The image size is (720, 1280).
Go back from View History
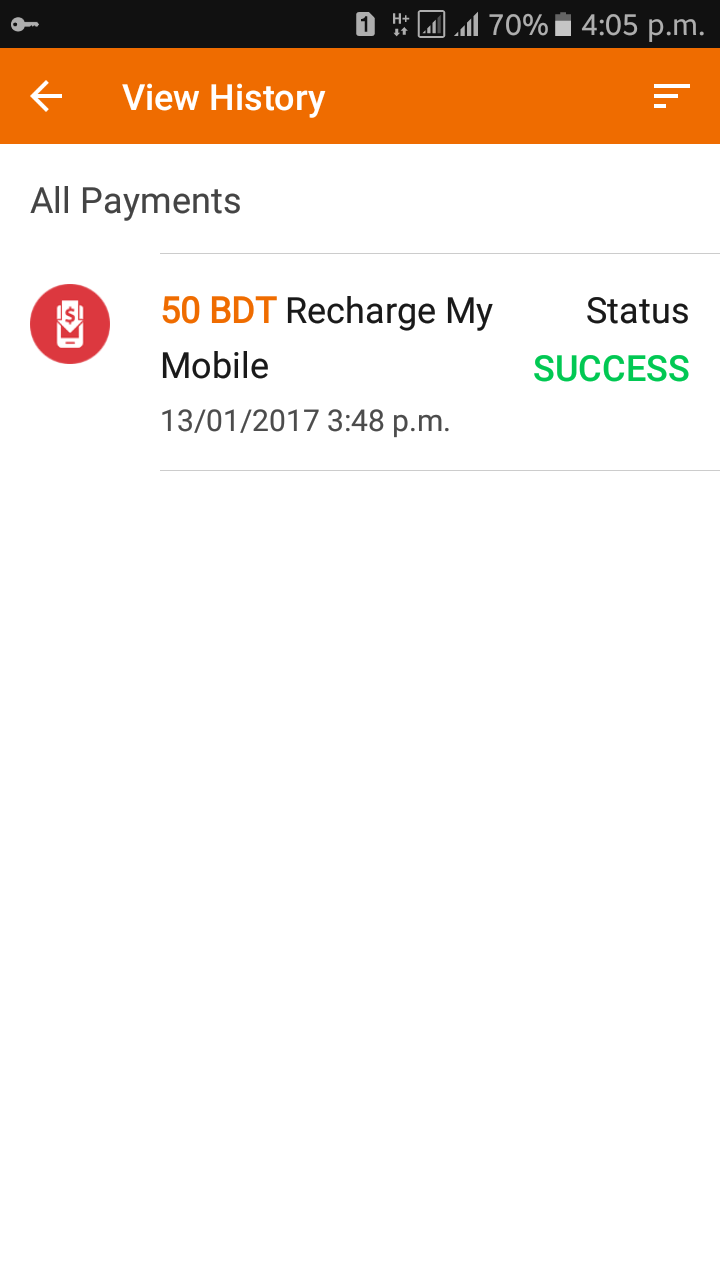[x=46, y=96]
